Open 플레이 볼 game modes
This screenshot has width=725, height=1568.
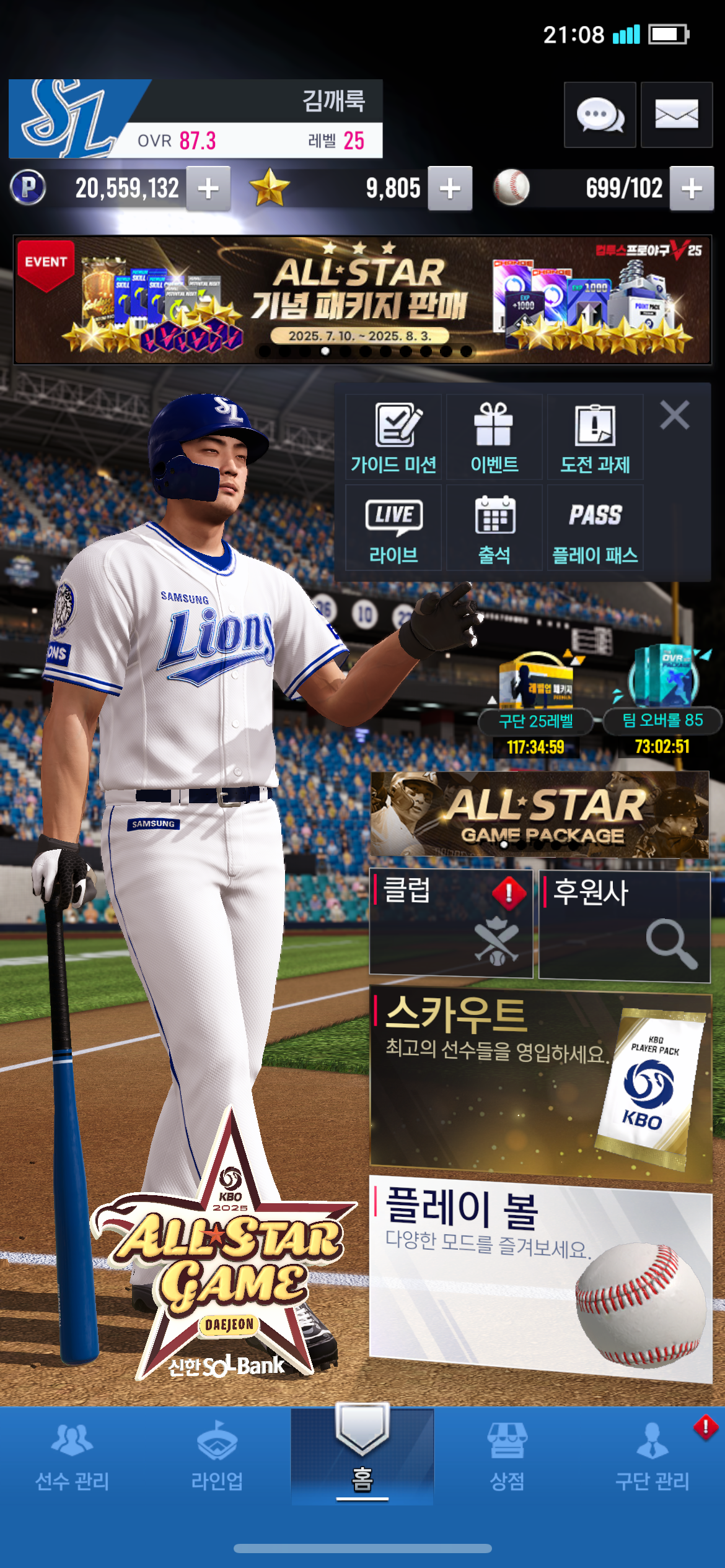tap(539, 1276)
